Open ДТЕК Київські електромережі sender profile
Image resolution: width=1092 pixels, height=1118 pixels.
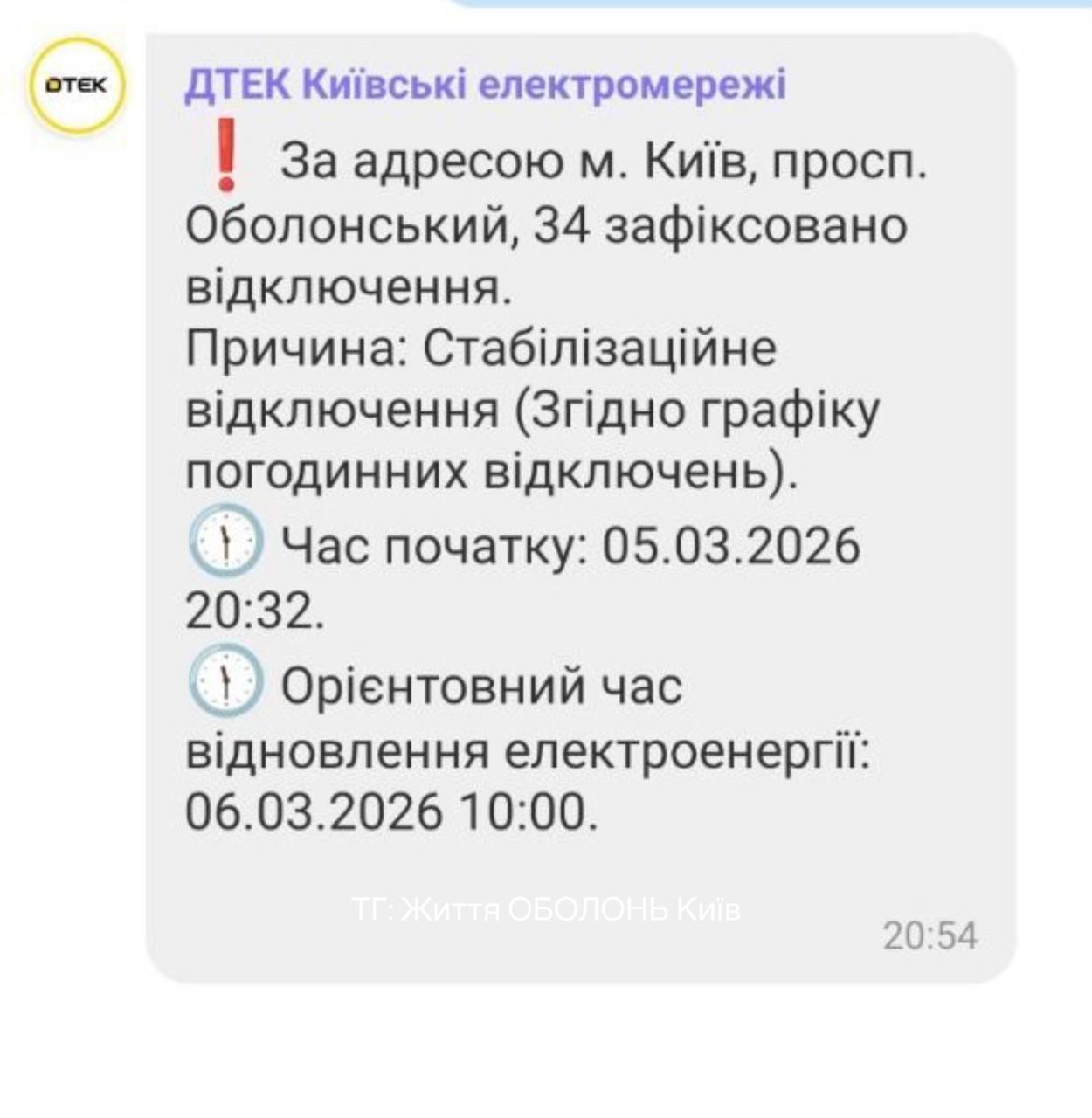(x=485, y=85)
